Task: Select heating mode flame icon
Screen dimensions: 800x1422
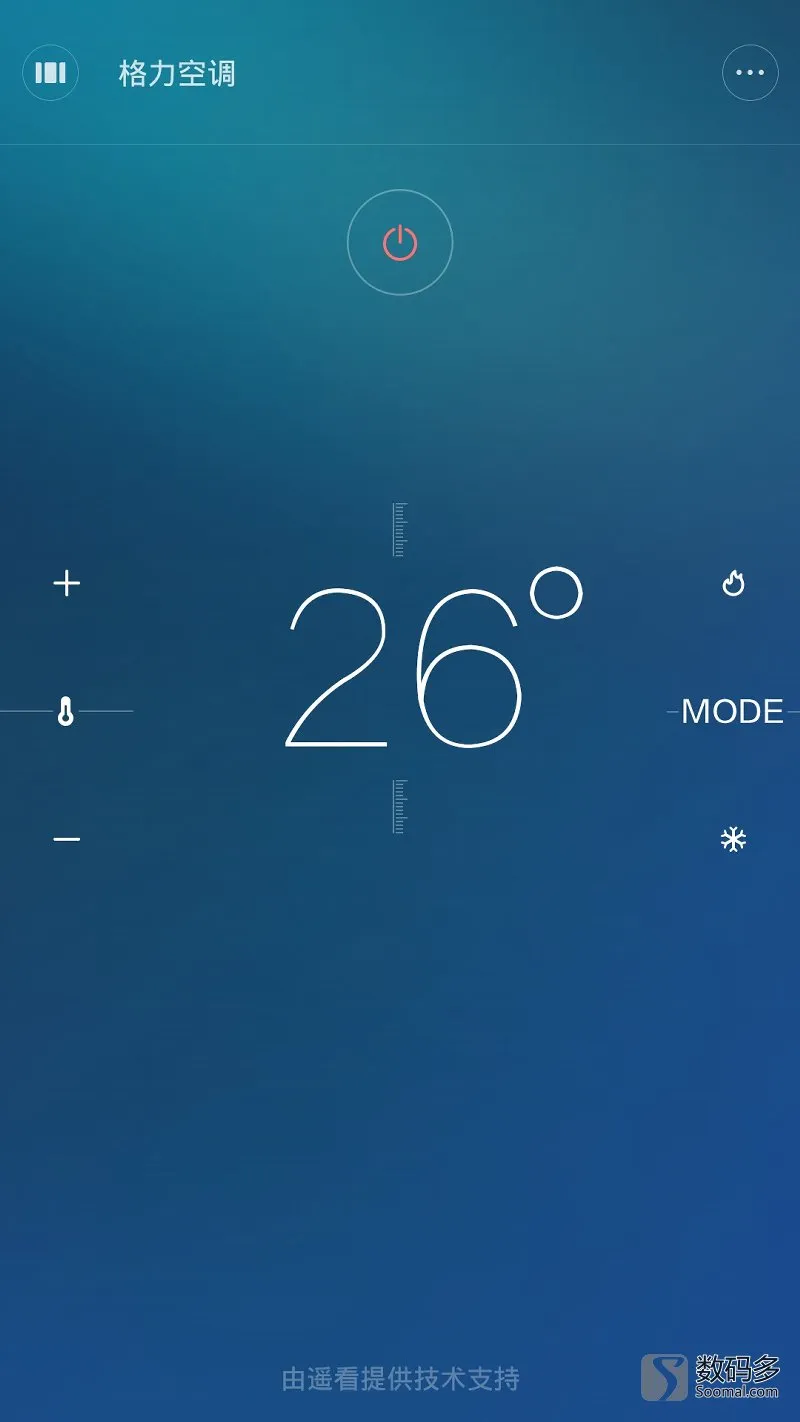Action: [x=734, y=583]
